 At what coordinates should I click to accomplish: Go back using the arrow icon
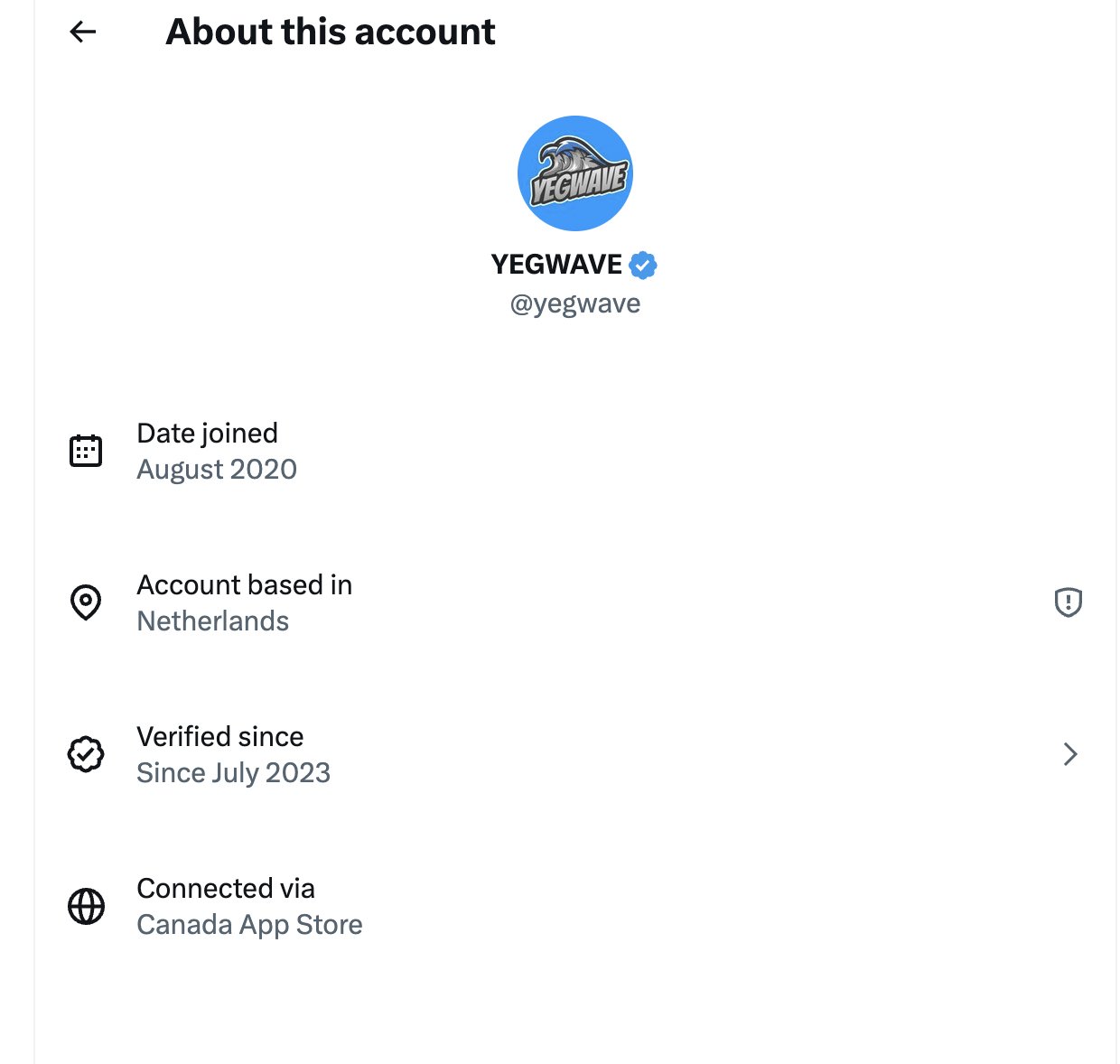(83, 33)
